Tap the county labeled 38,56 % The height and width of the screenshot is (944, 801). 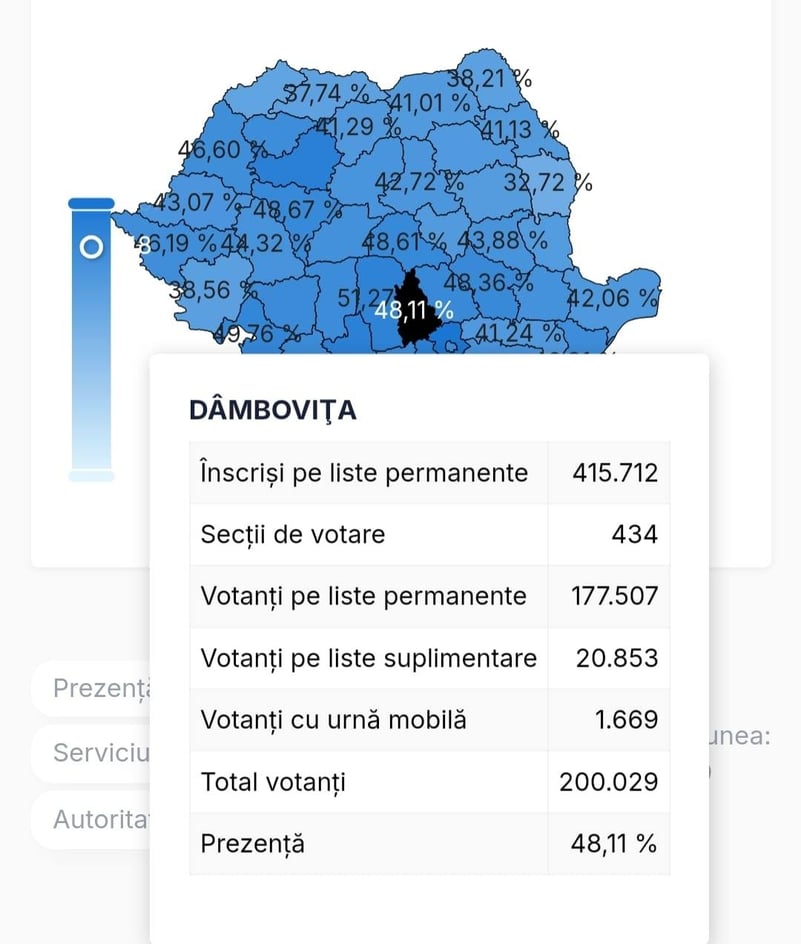[x=208, y=290]
